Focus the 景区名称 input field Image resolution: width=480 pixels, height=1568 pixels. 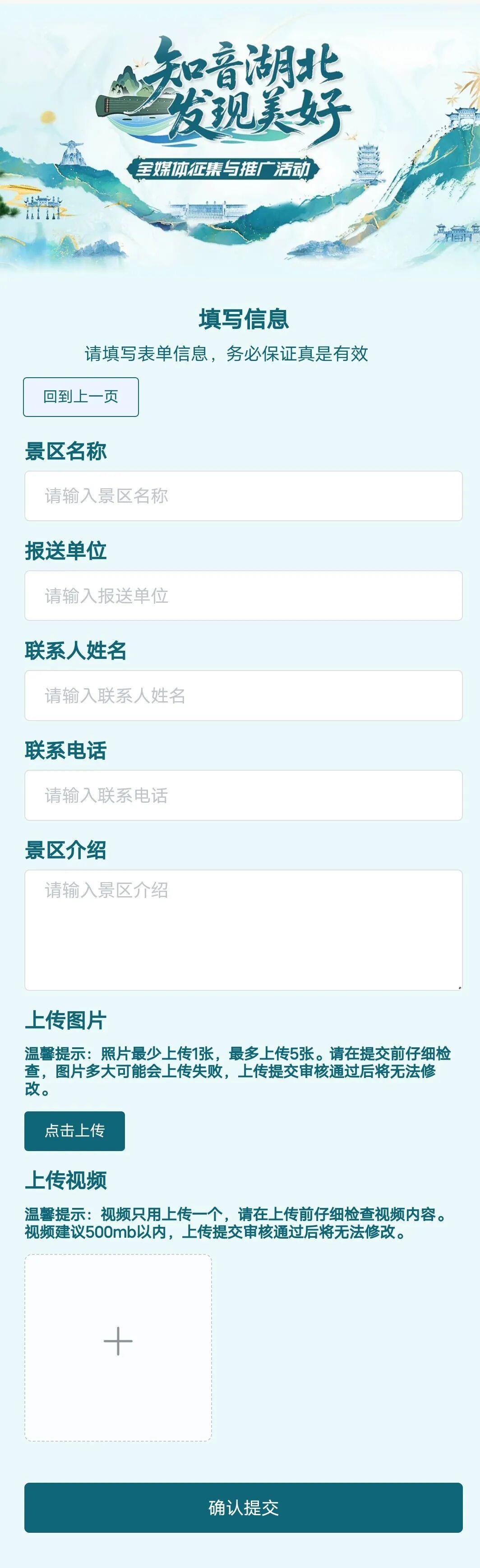click(243, 495)
